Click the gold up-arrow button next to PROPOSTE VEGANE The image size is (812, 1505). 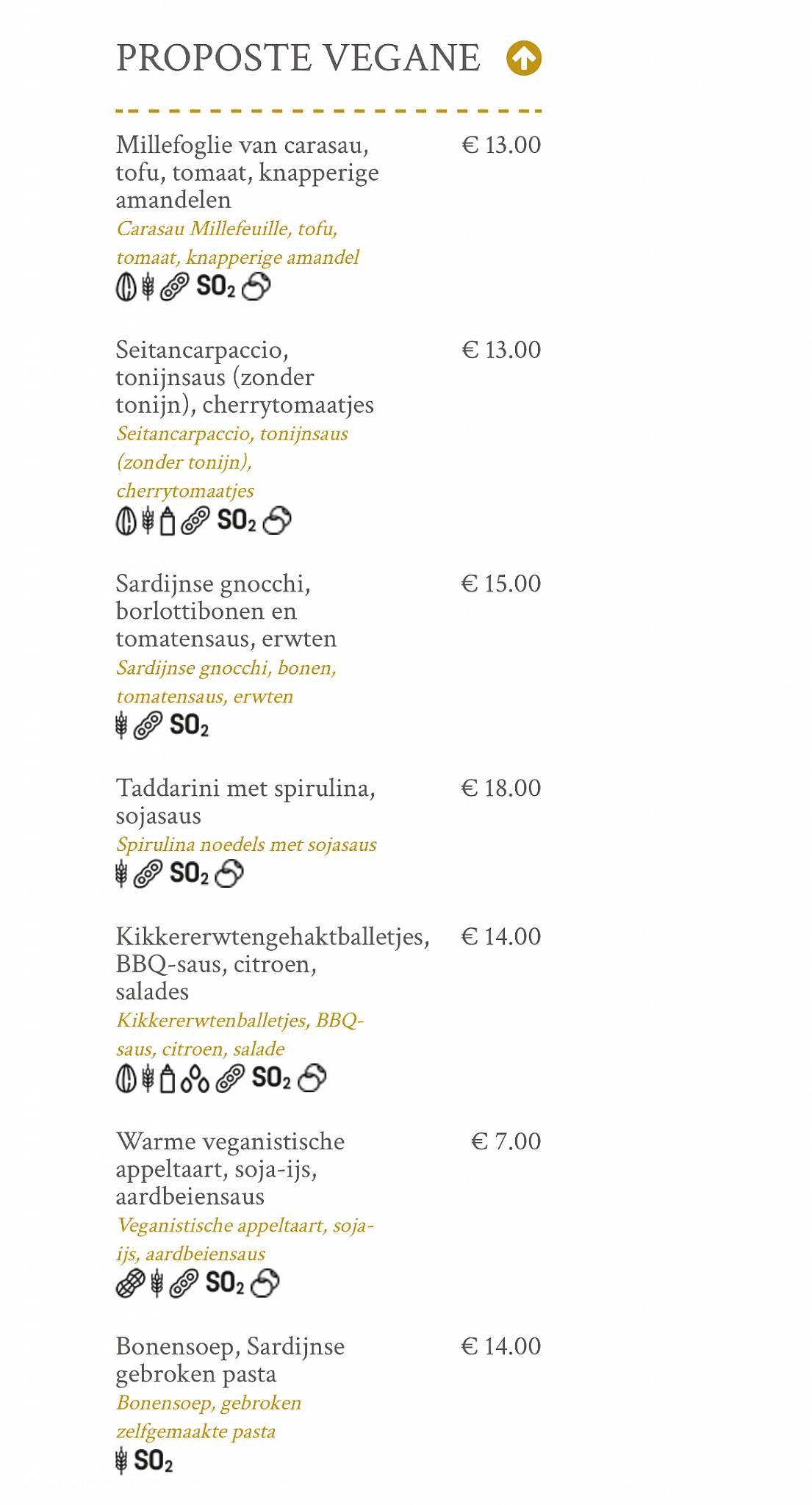(523, 57)
